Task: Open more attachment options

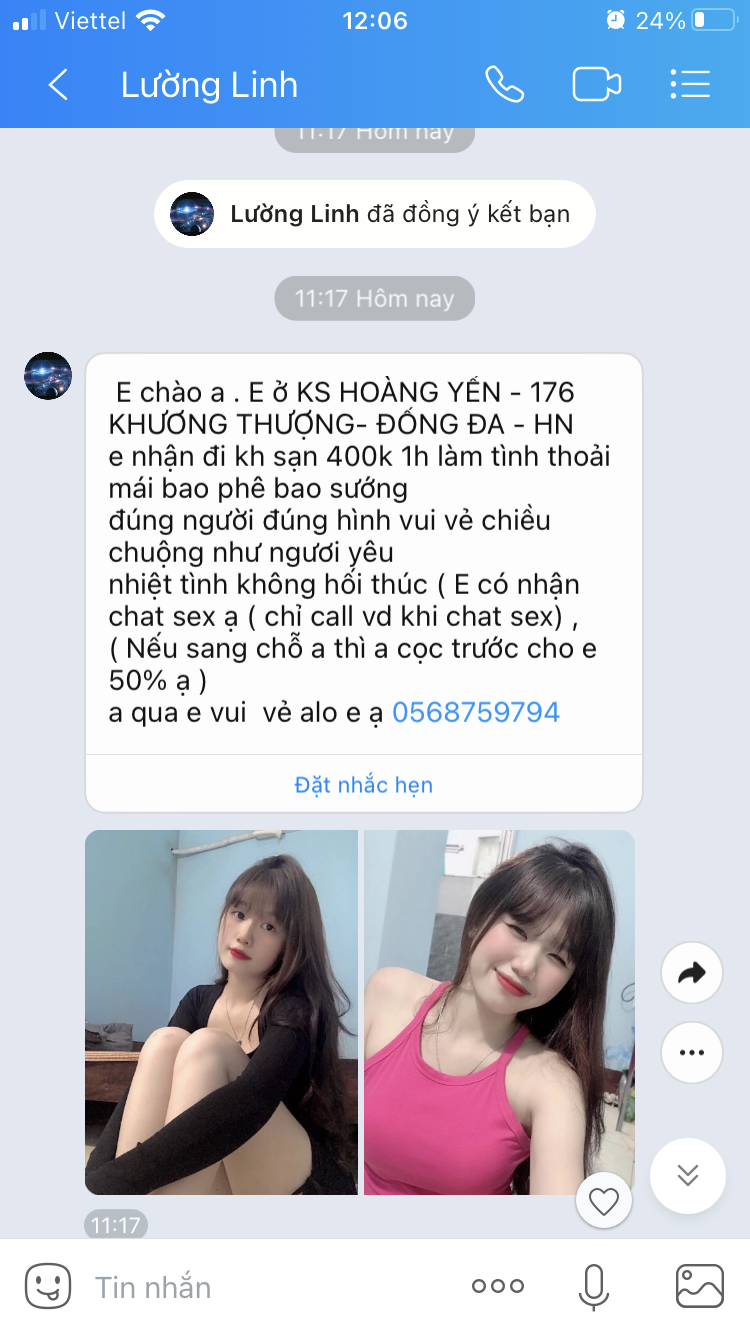Action: coord(498,1287)
